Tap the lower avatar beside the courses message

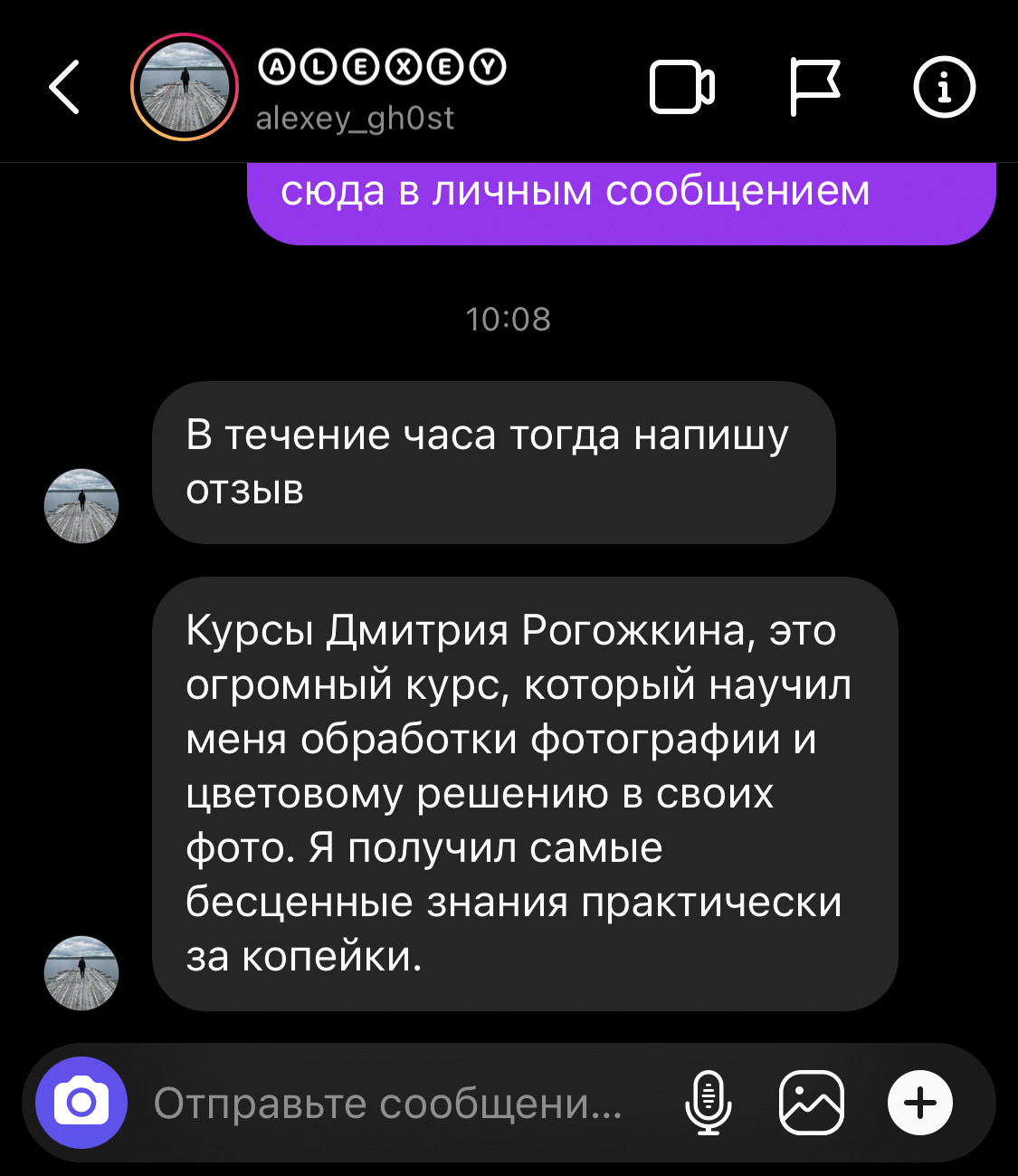coord(81,973)
